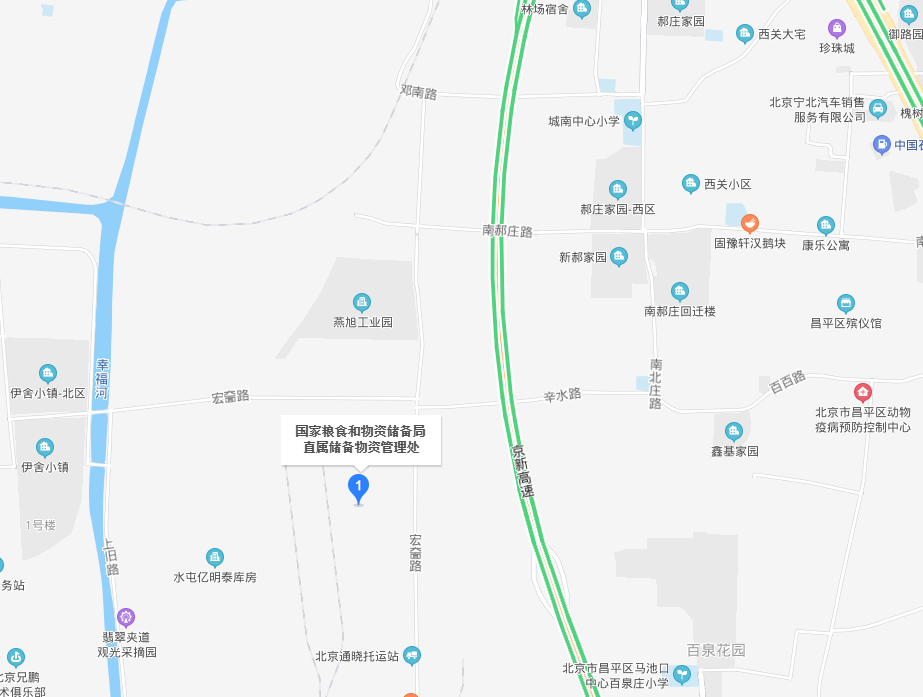Screen dimensions: 923x697
Task: Select the 昌平区殡仪馆 map icon
Action: click(x=846, y=303)
